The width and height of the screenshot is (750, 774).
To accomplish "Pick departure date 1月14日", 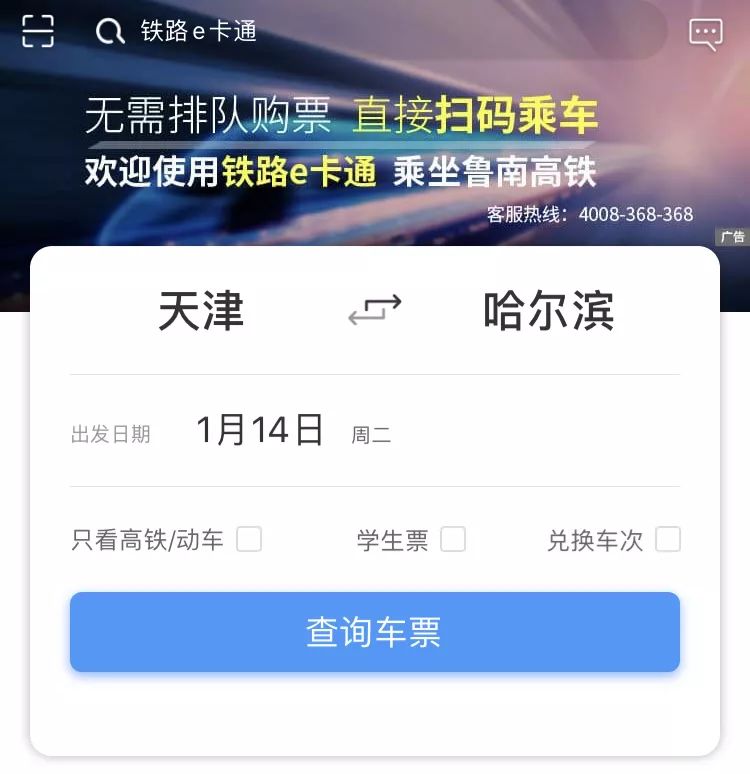I will coord(260,431).
